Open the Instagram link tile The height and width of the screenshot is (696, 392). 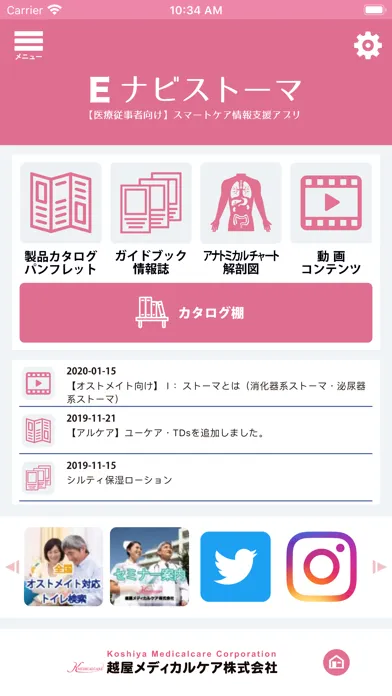point(321,566)
